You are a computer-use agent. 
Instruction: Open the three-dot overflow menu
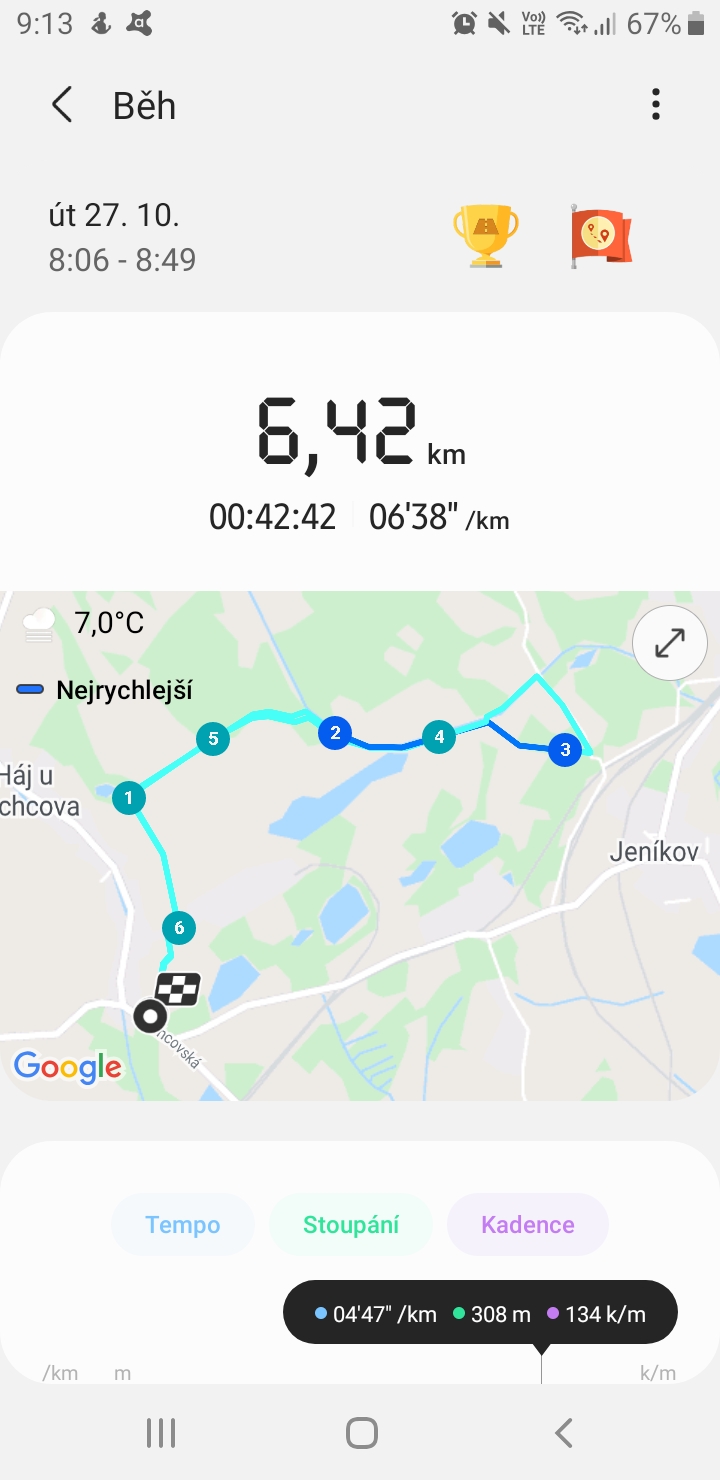coord(655,105)
